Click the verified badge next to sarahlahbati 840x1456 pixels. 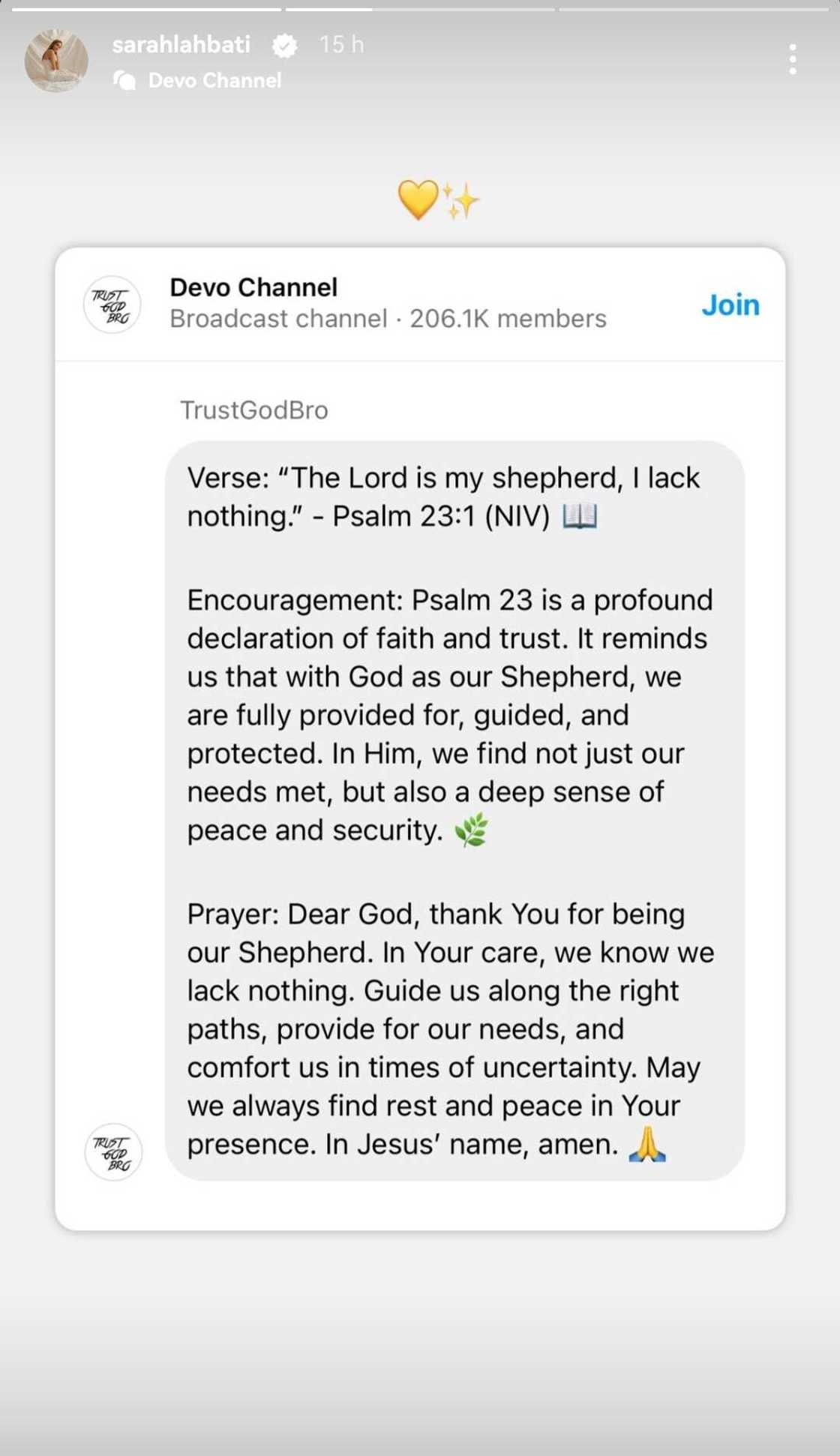283,45
